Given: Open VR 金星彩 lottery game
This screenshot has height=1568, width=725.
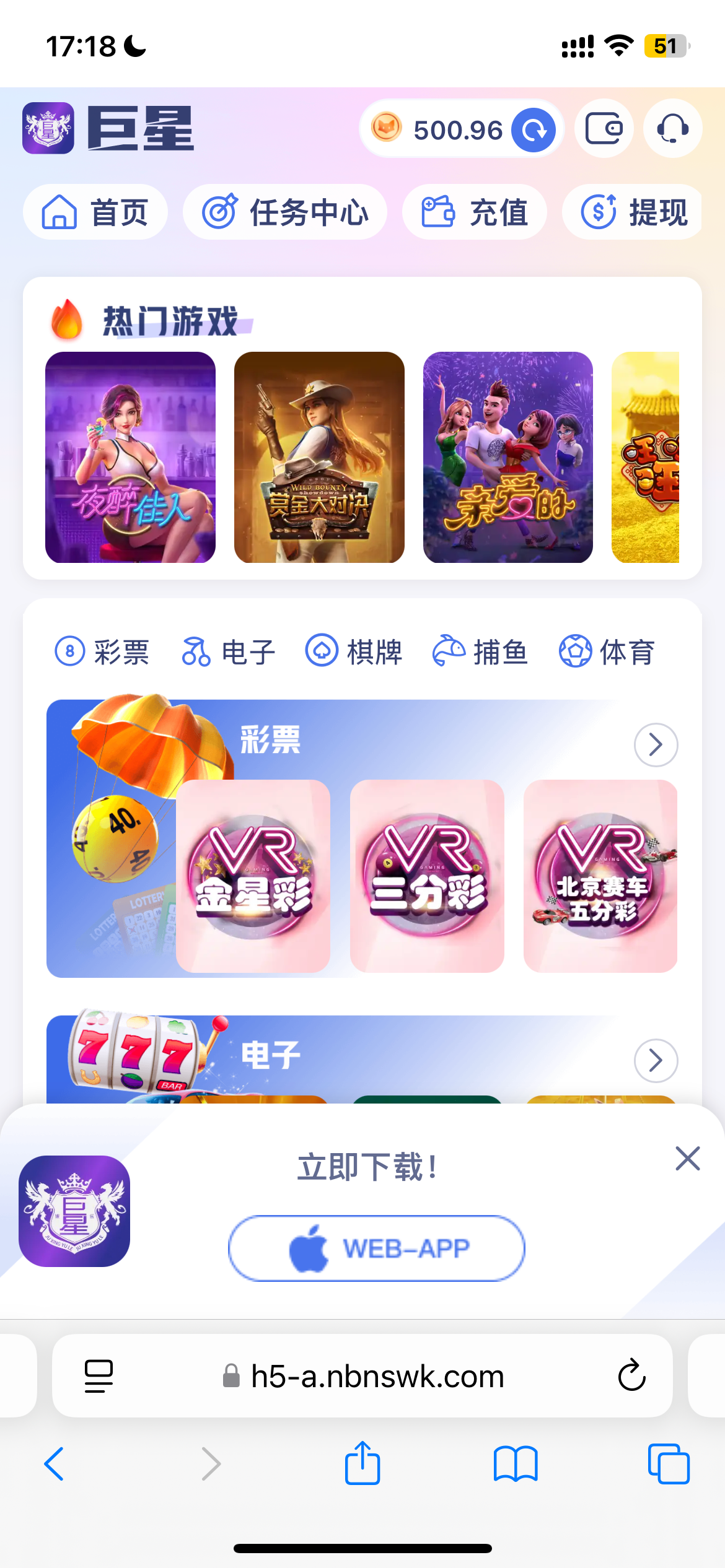Looking at the screenshot, I should click(253, 876).
